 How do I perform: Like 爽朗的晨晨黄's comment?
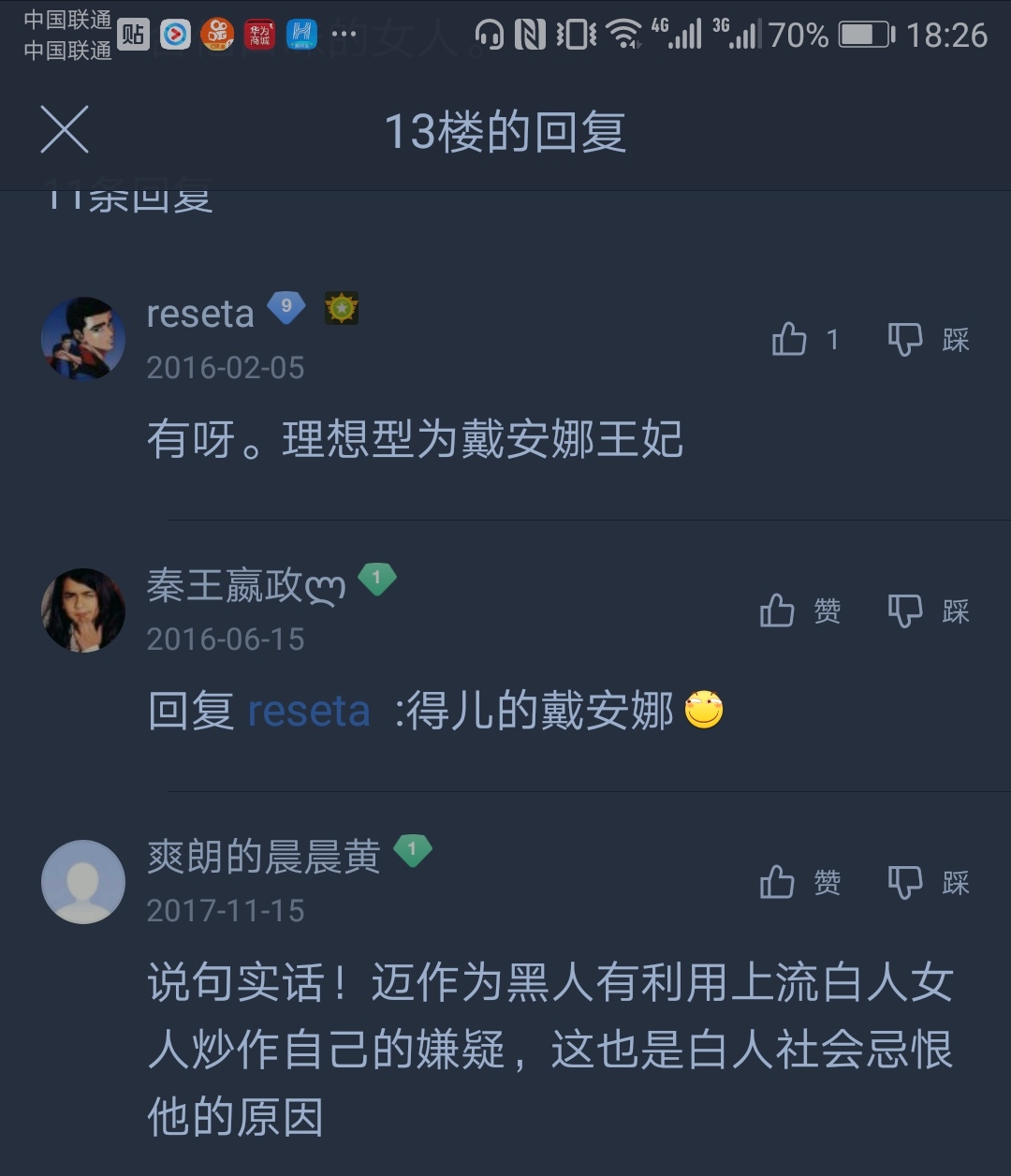coord(778,882)
